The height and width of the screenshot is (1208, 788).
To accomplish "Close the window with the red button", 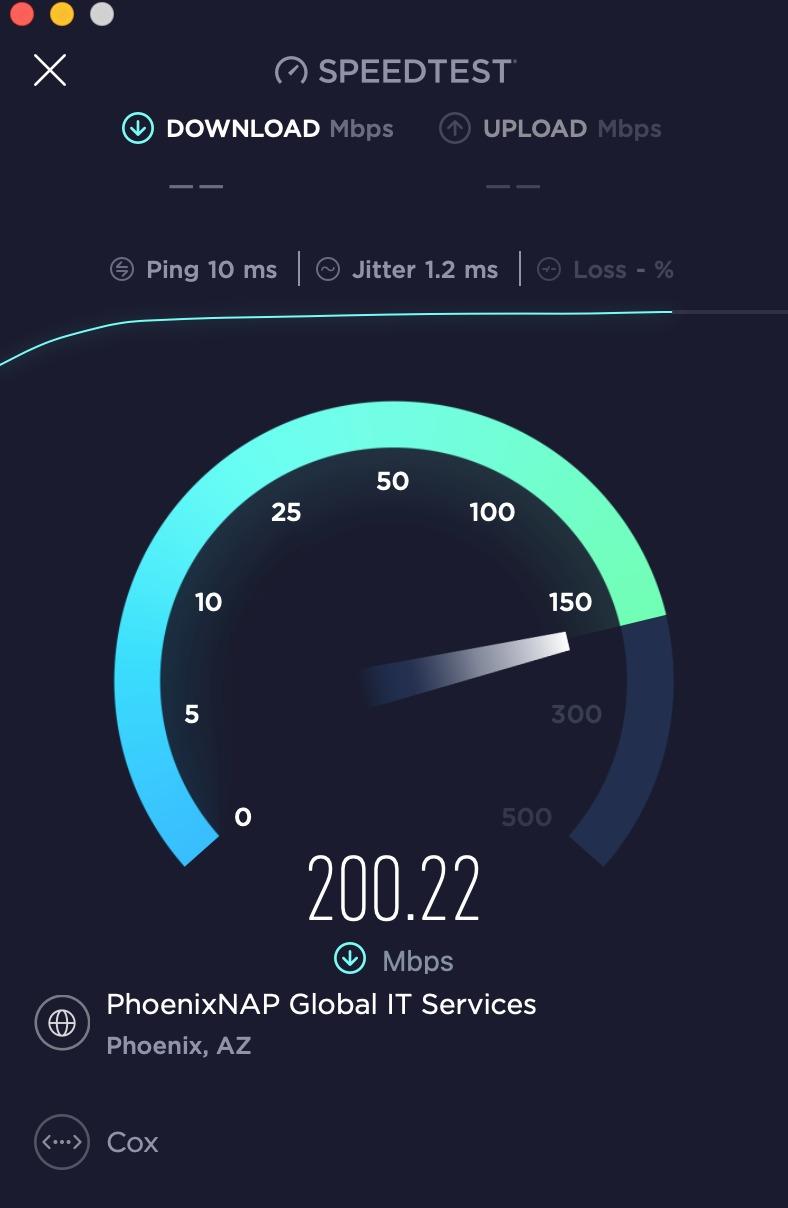I will click(x=21, y=14).
